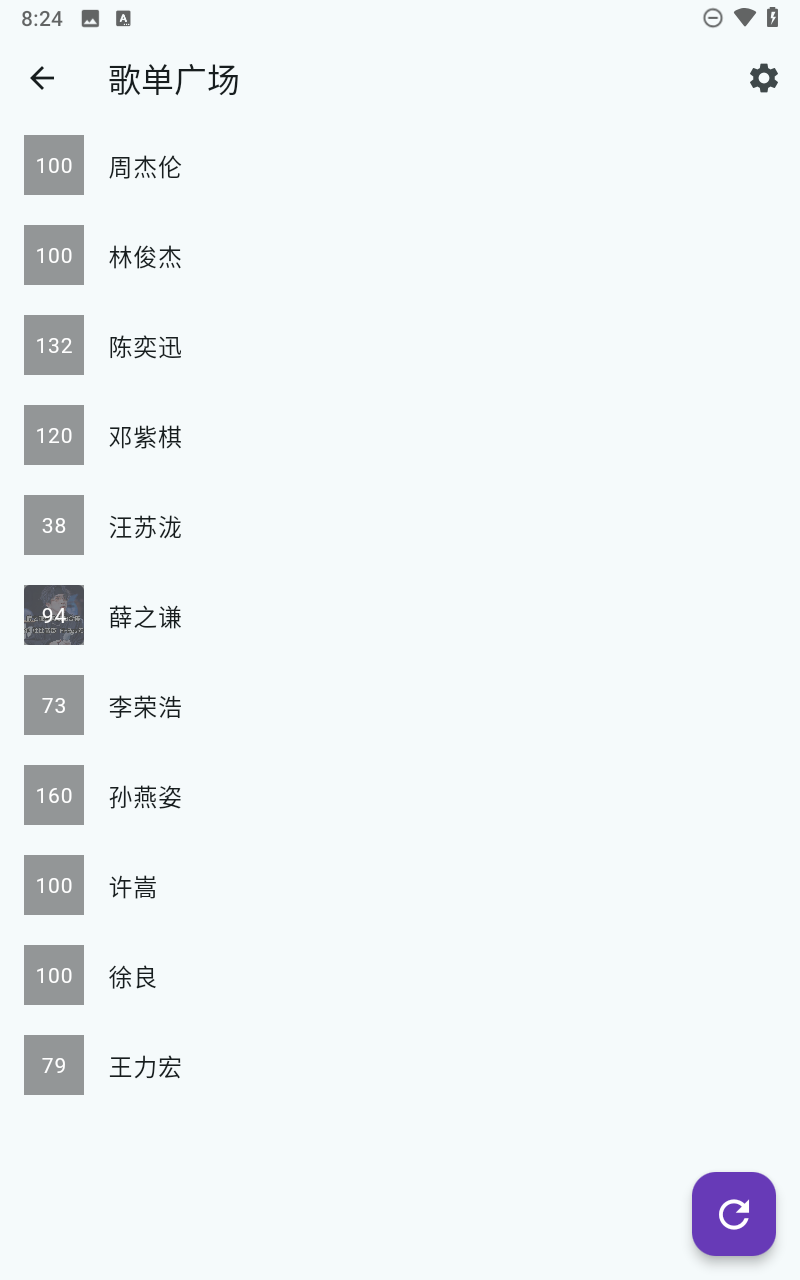The width and height of the screenshot is (800, 1280).
Task: Click the 薛之谦 cover thumbnail
Action: point(53,615)
